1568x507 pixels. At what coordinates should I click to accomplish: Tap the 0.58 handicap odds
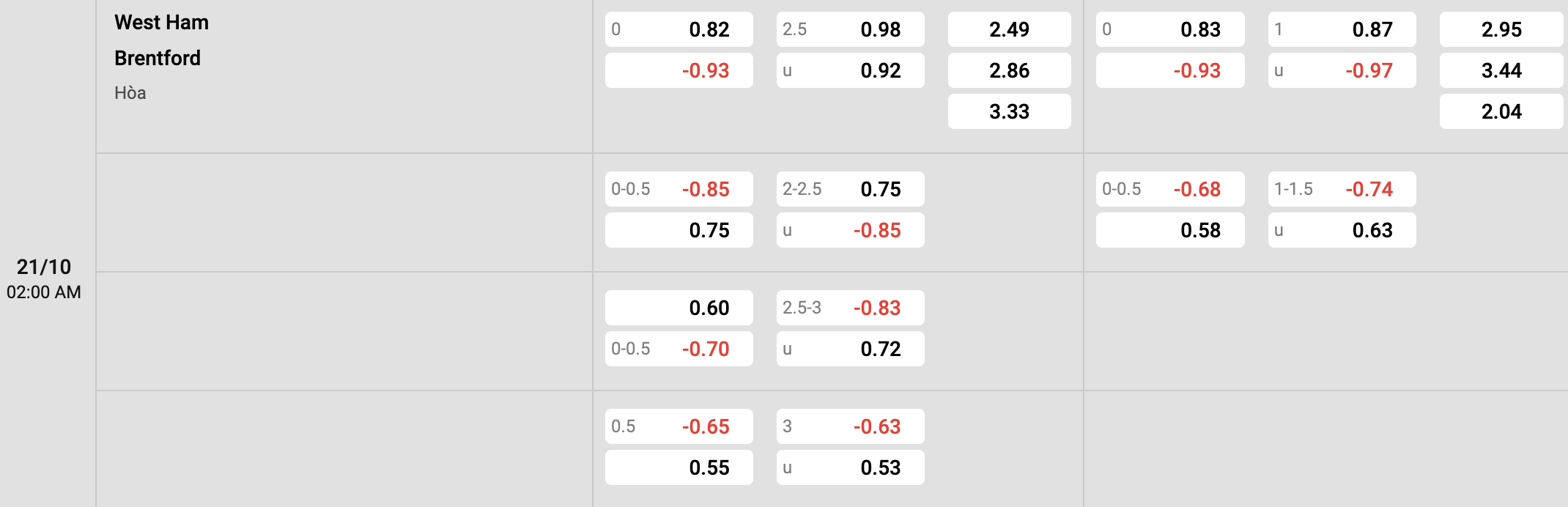click(x=1170, y=230)
